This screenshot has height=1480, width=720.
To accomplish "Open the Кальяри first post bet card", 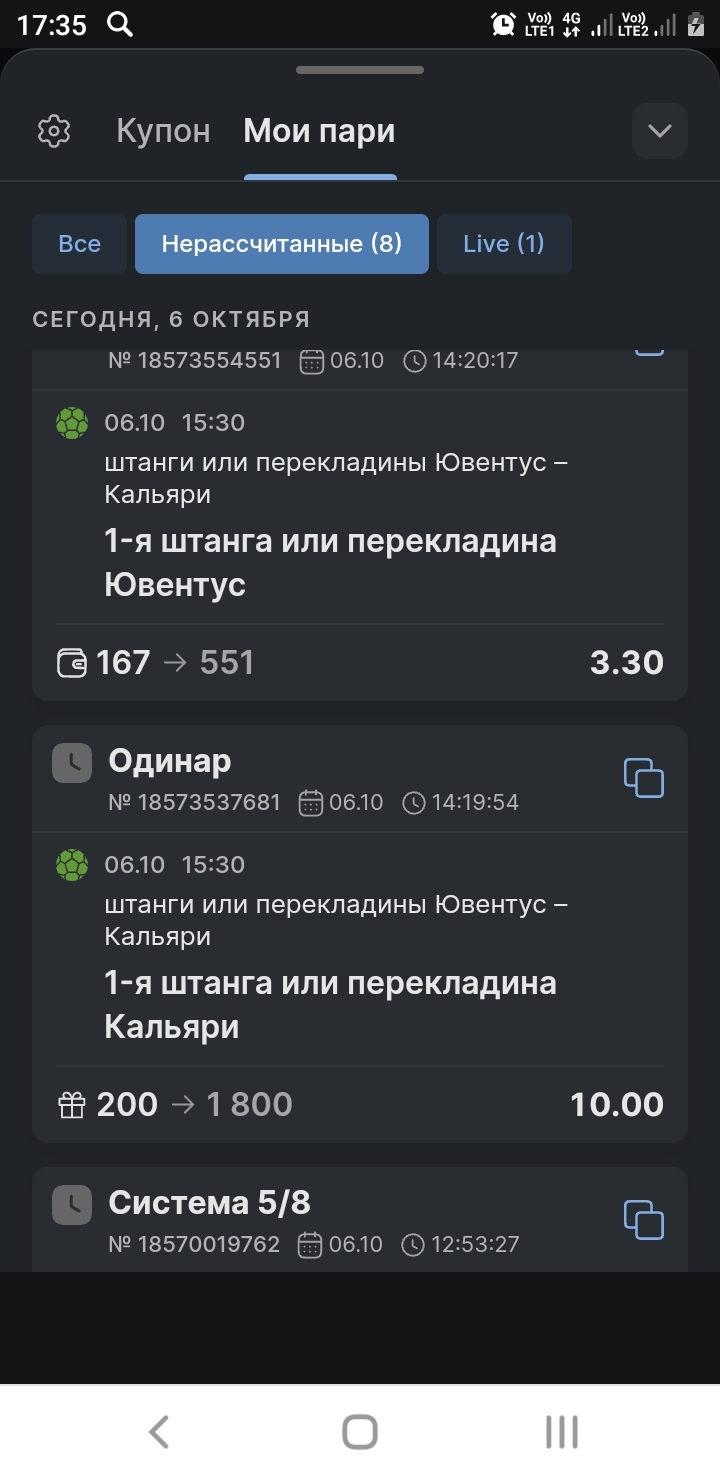I will (360, 934).
